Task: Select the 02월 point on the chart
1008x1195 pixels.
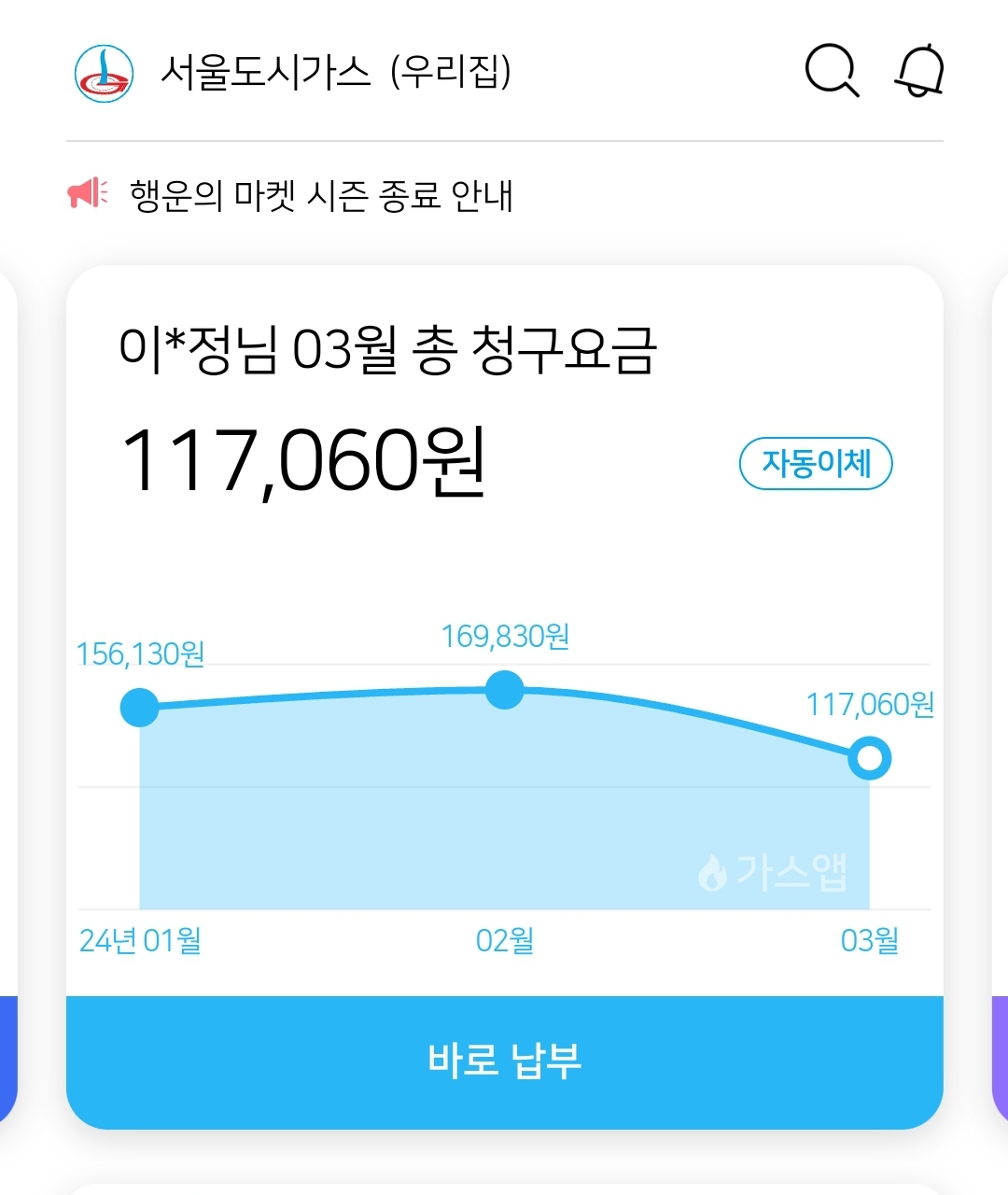Action: (x=505, y=690)
